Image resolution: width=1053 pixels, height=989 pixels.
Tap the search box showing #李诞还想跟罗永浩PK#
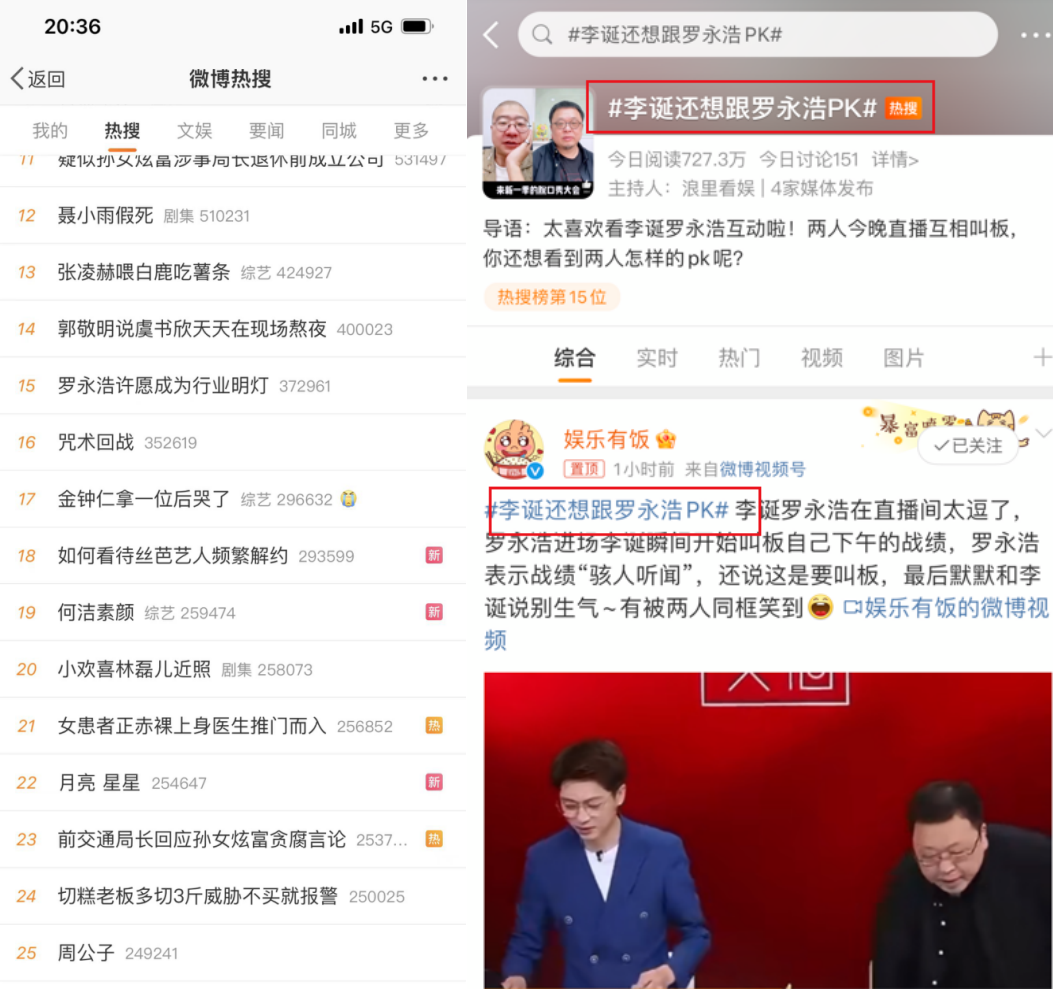[757, 35]
